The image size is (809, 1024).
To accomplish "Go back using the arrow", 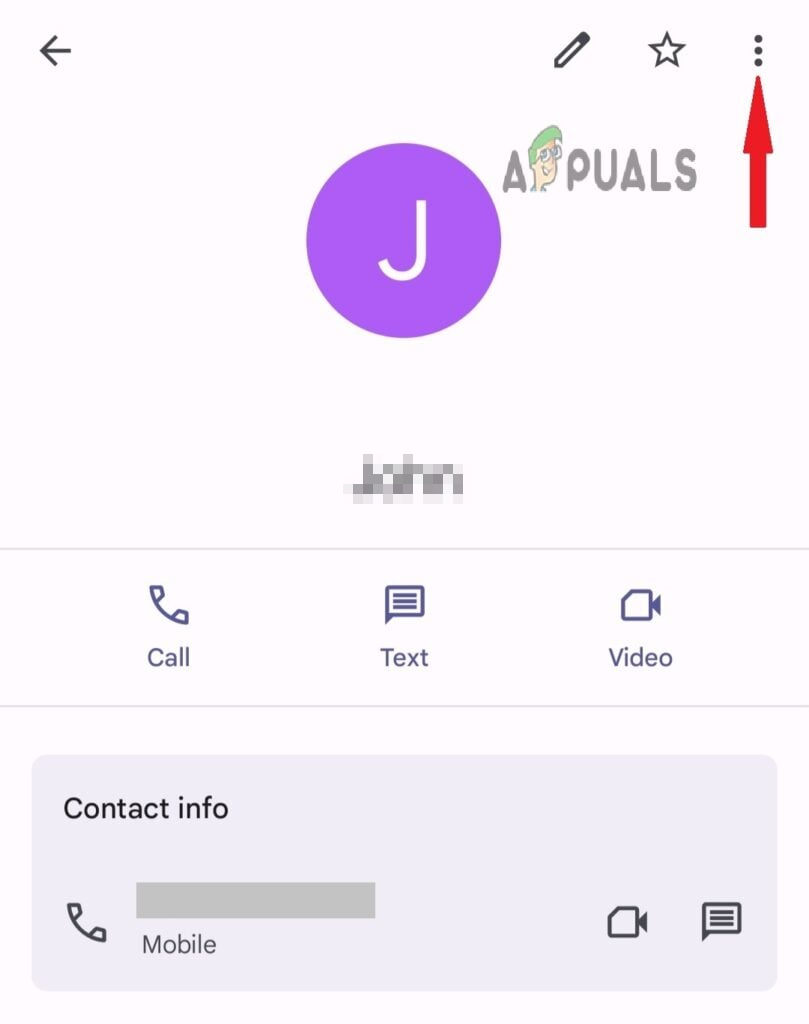I will pyautogui.click(x=55, y=51).
